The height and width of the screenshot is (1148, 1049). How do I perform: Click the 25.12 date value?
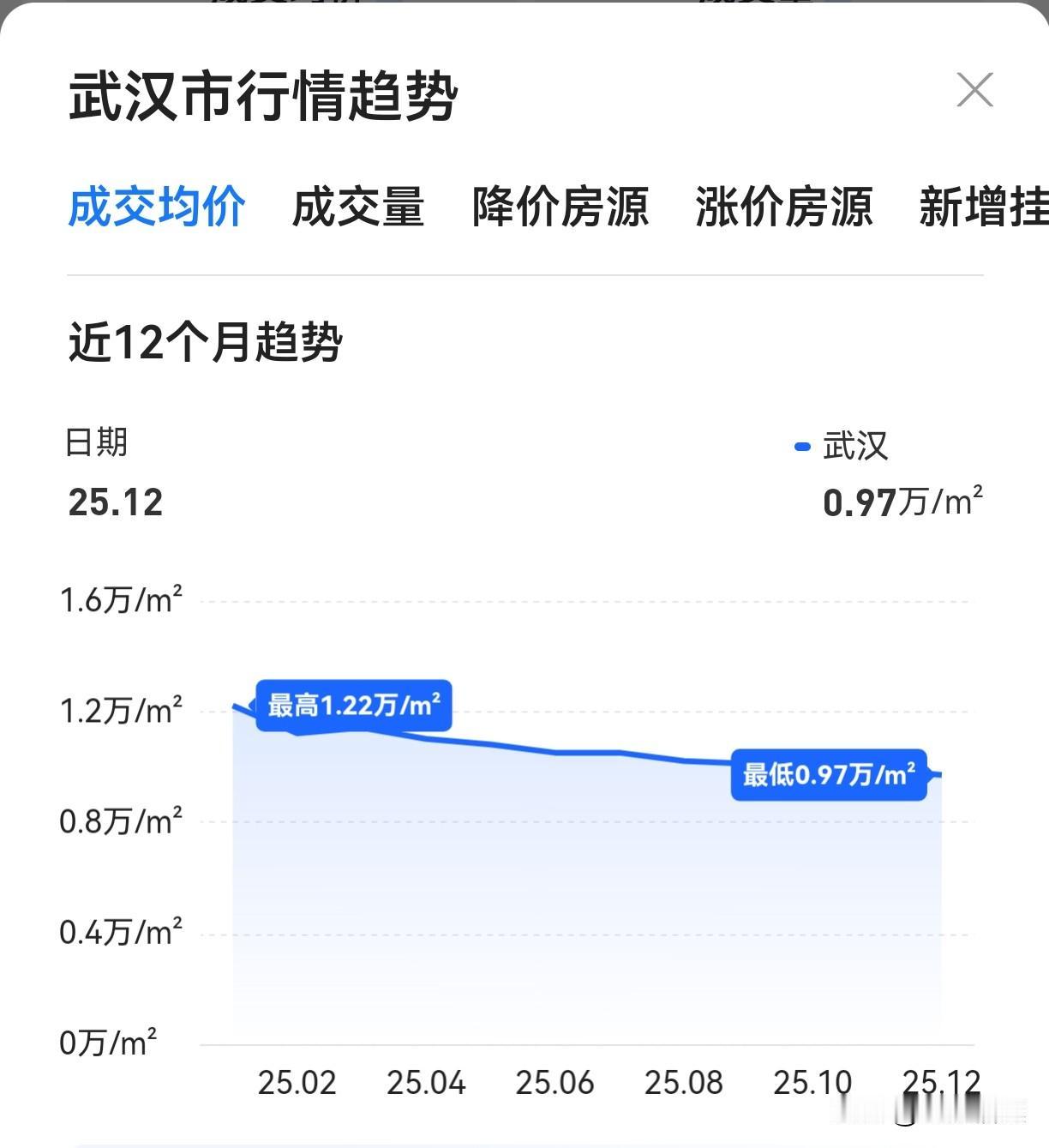pos(117,504)
